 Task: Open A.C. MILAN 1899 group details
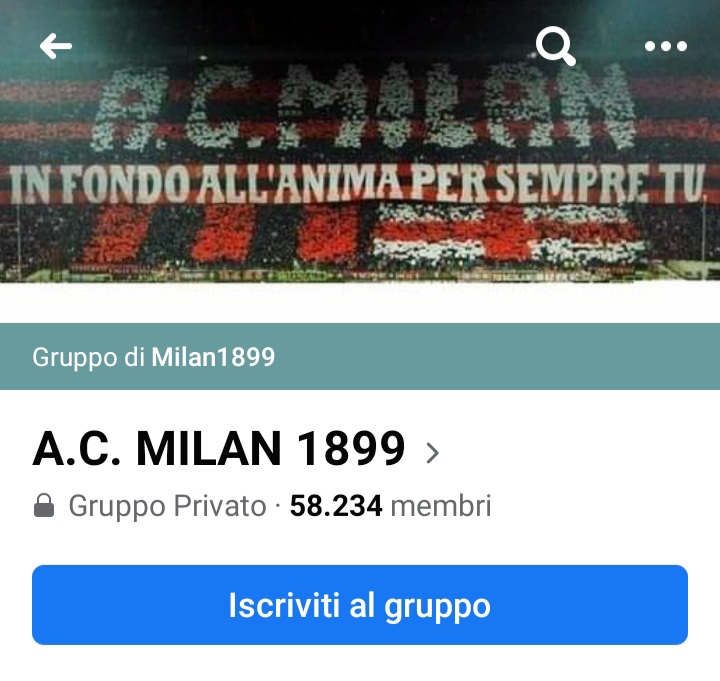pos(236,451)
